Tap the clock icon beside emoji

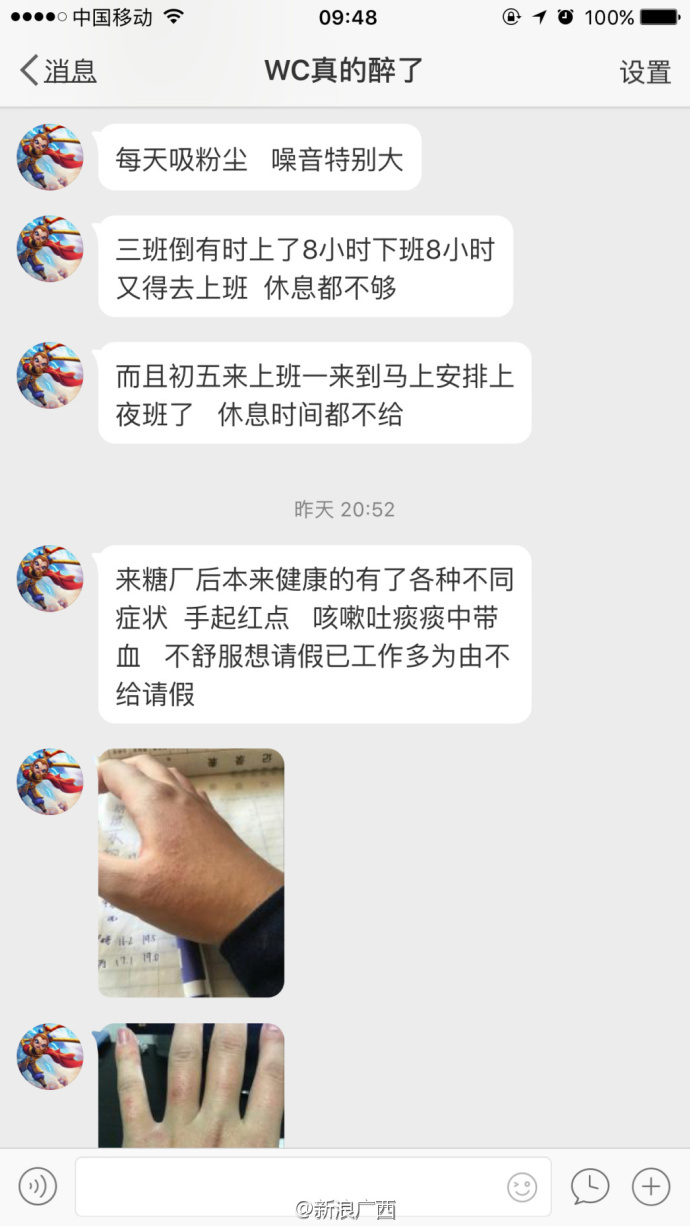[x=590, y=1187]
